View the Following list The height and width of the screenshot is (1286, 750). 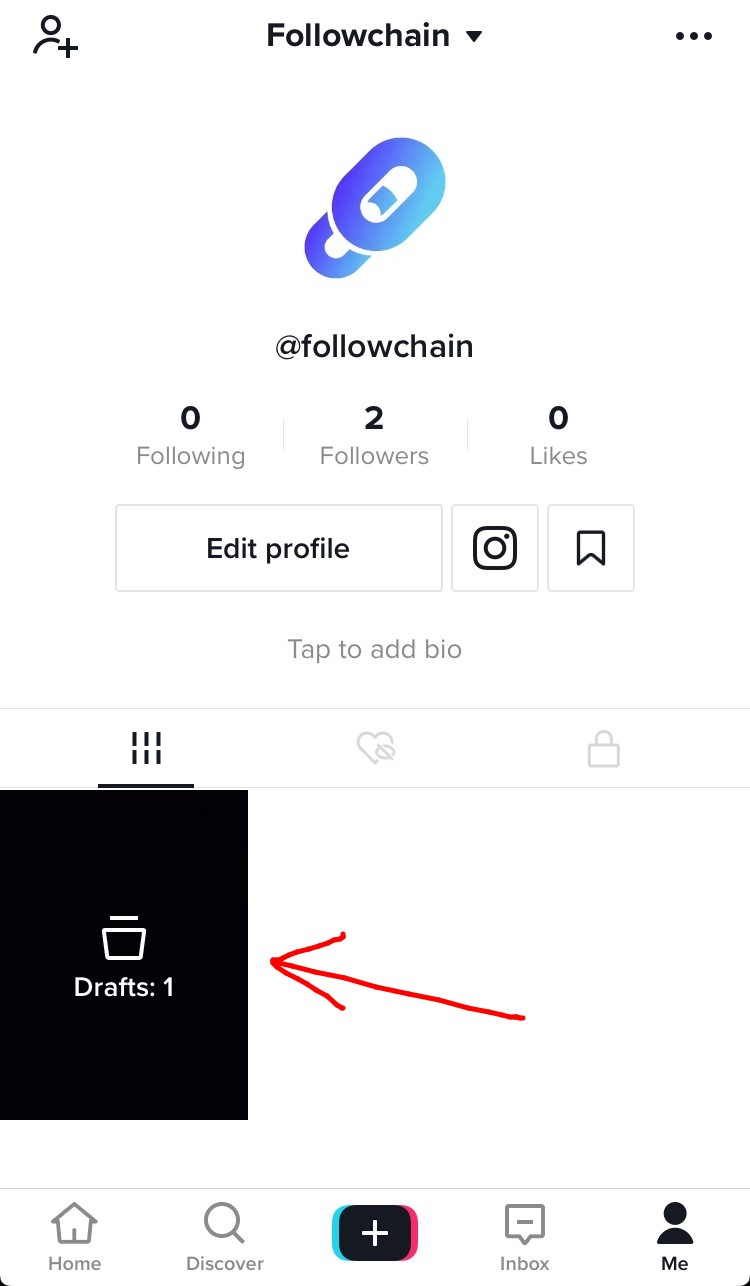tap(190, 437)
